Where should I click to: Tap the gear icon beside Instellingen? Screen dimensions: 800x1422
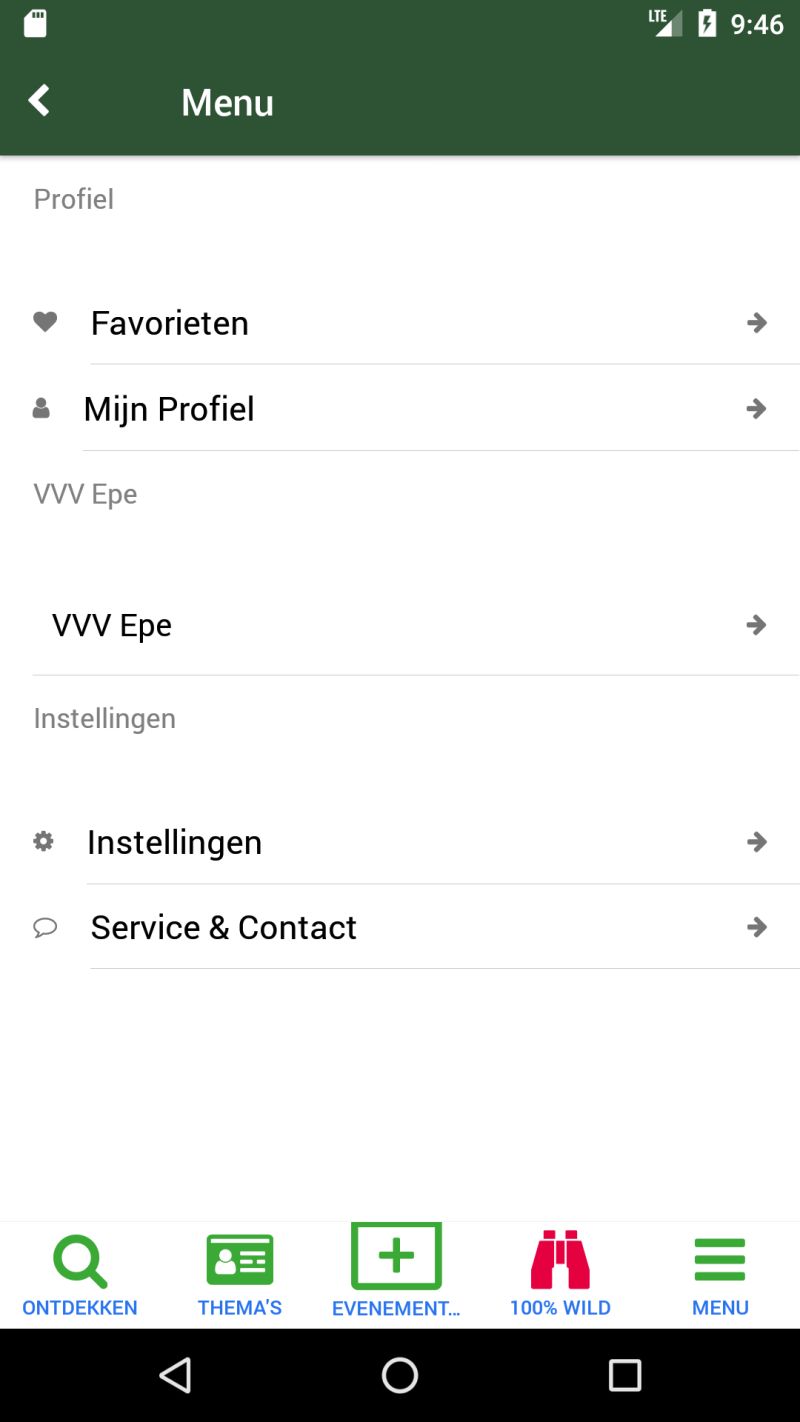[x=42, y=841]
